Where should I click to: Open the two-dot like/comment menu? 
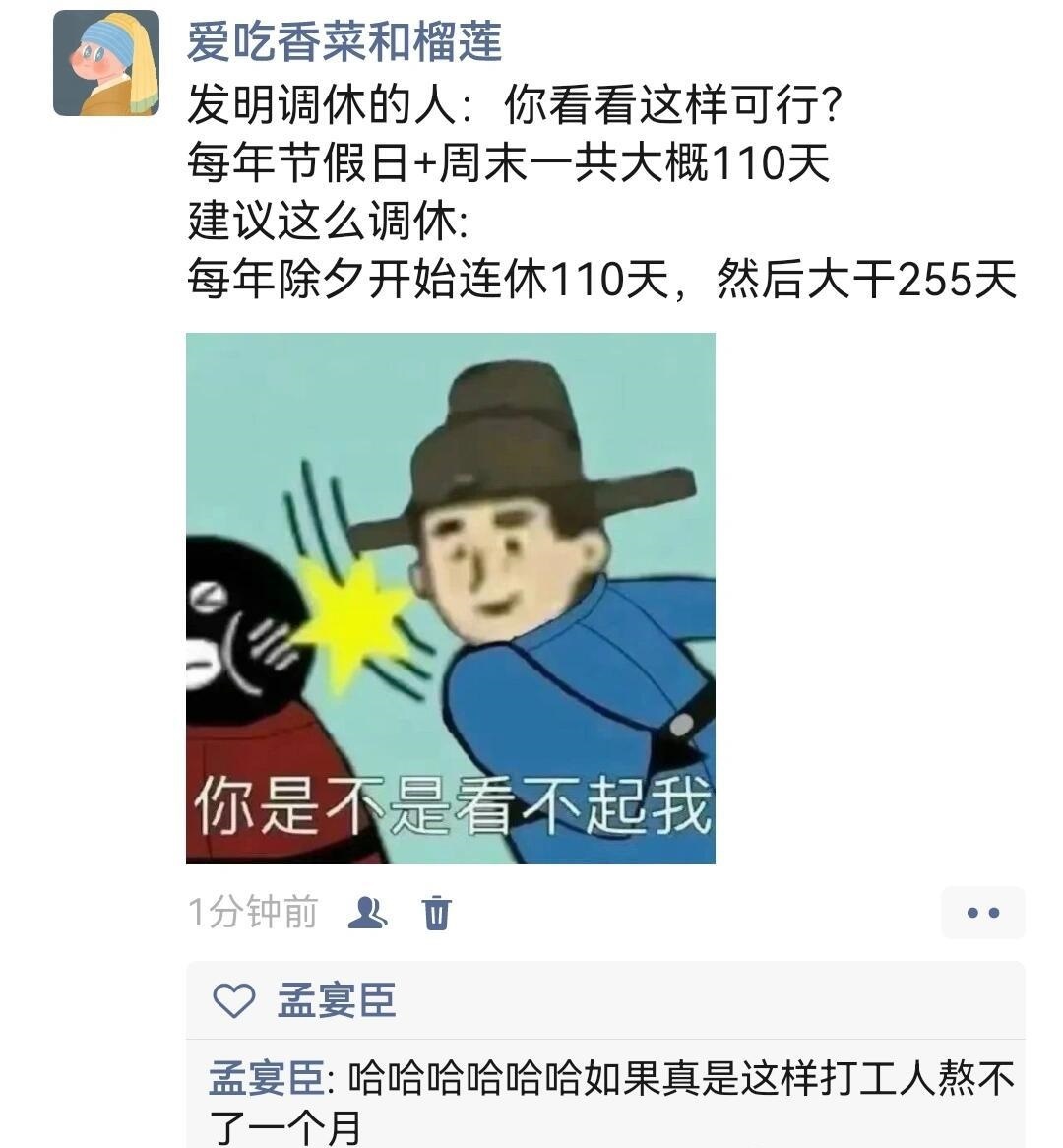[x=982, y=913]
